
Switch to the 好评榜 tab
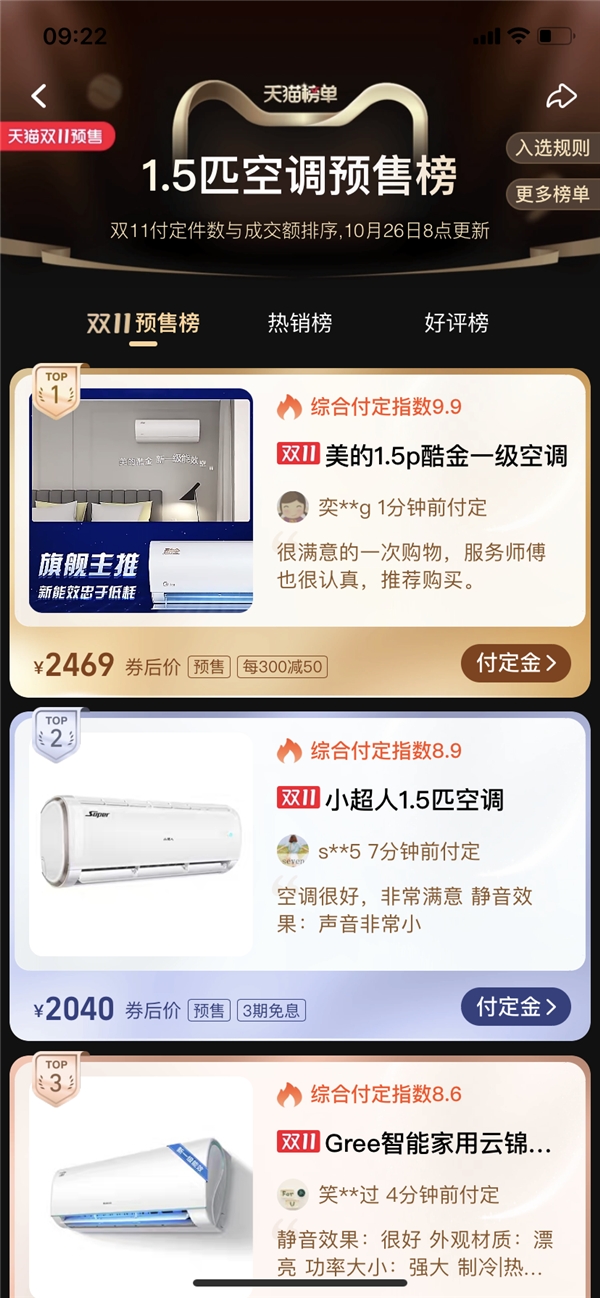[456, 323]
